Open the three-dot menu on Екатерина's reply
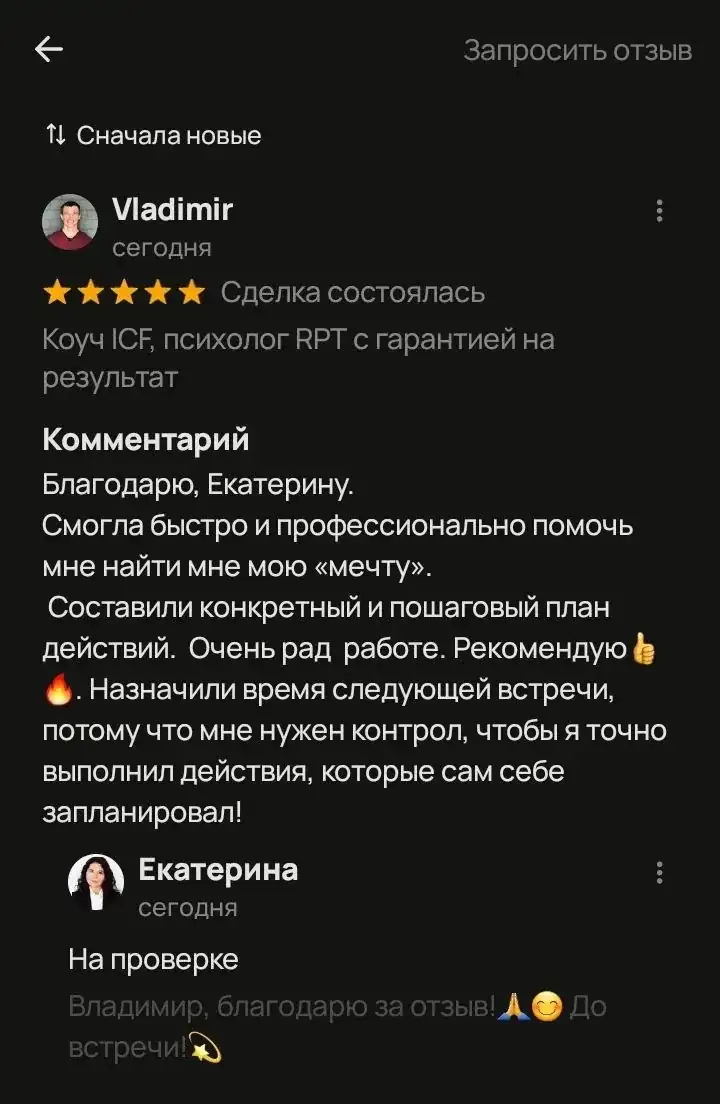720x1104 pixels. pyautogui.click(x=659, y=872)
